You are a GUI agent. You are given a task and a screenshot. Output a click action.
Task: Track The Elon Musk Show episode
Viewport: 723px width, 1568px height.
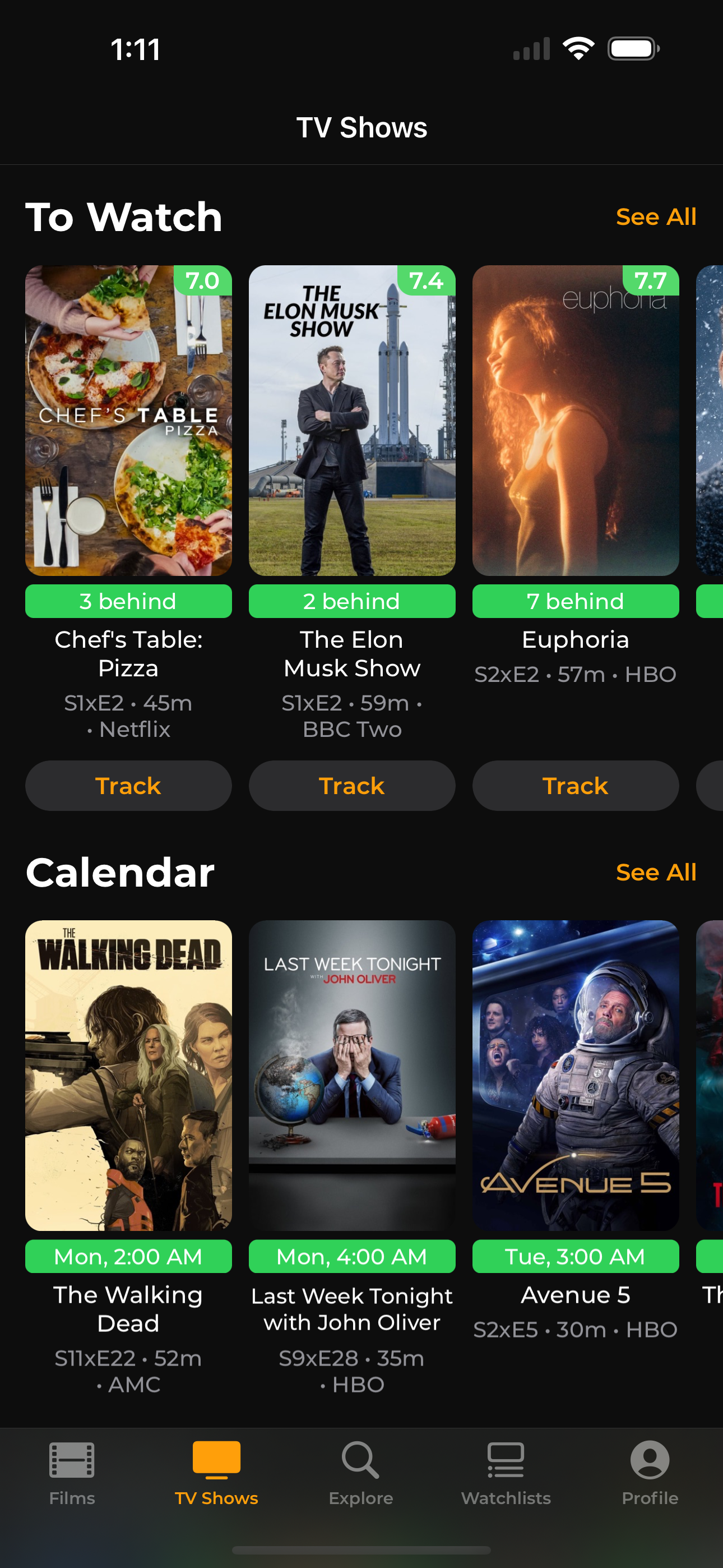(x=352, y=785)
